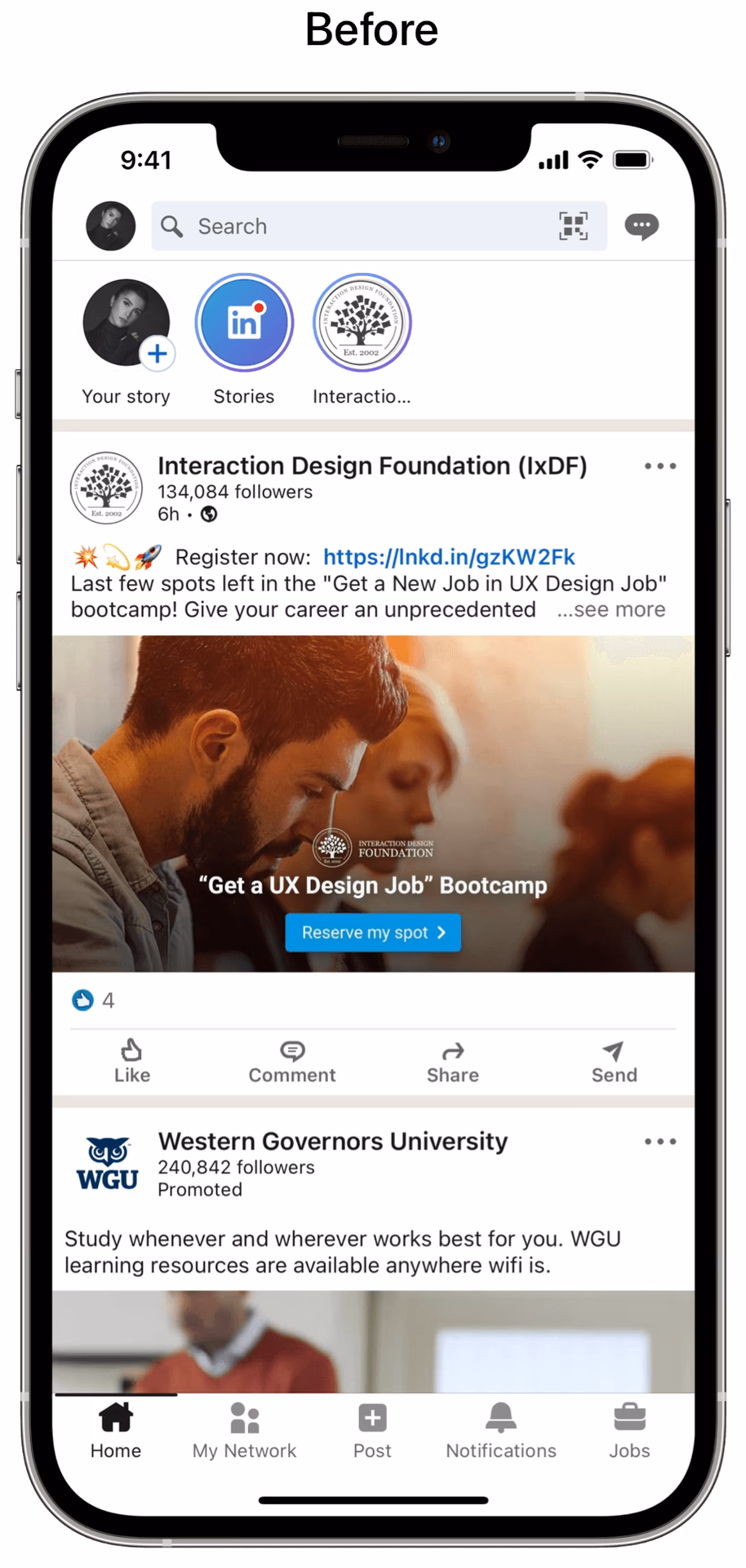Expand the post with see more
The width and height of the screenshot is (746, 1568).
611,609
